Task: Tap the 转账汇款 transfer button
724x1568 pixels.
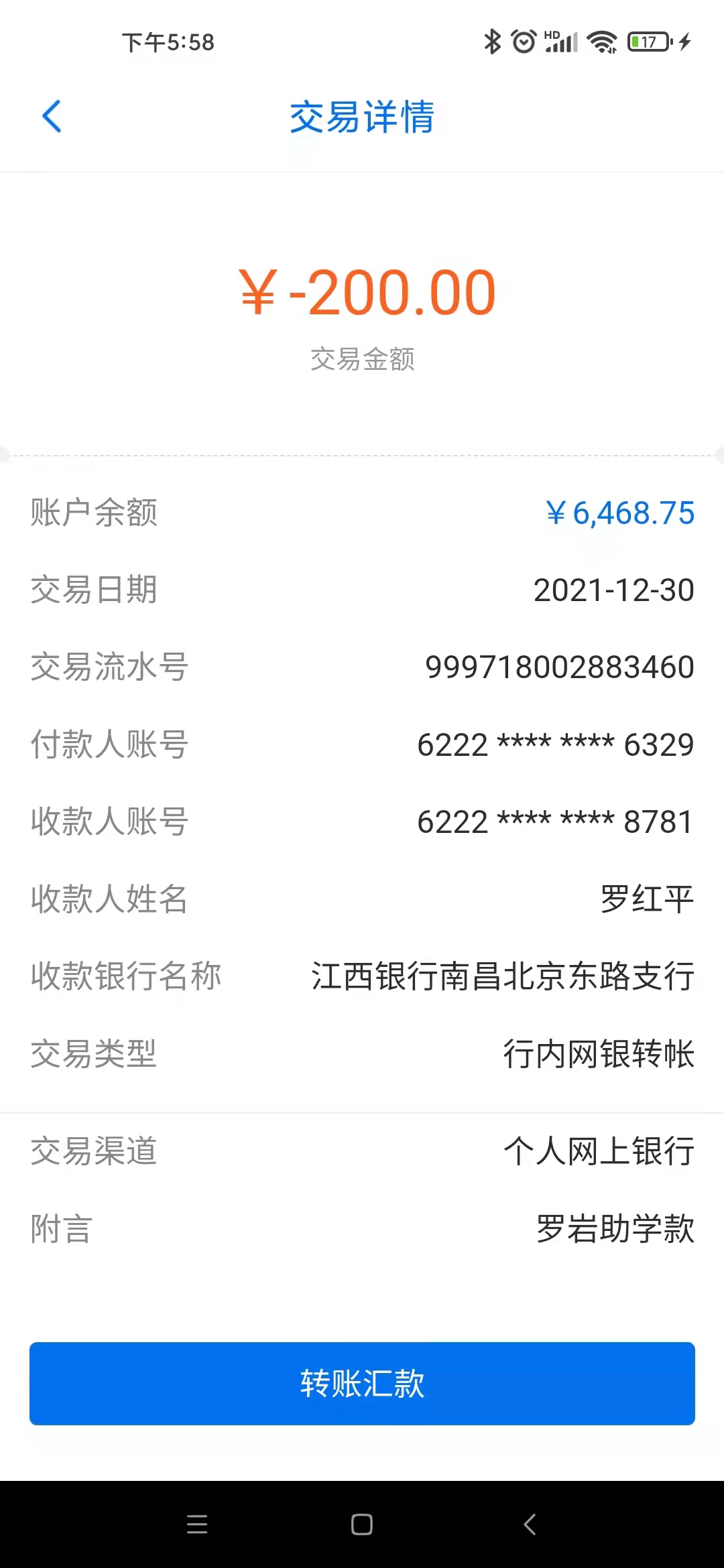Action: pyautogui.click(x=362, y=1384)
